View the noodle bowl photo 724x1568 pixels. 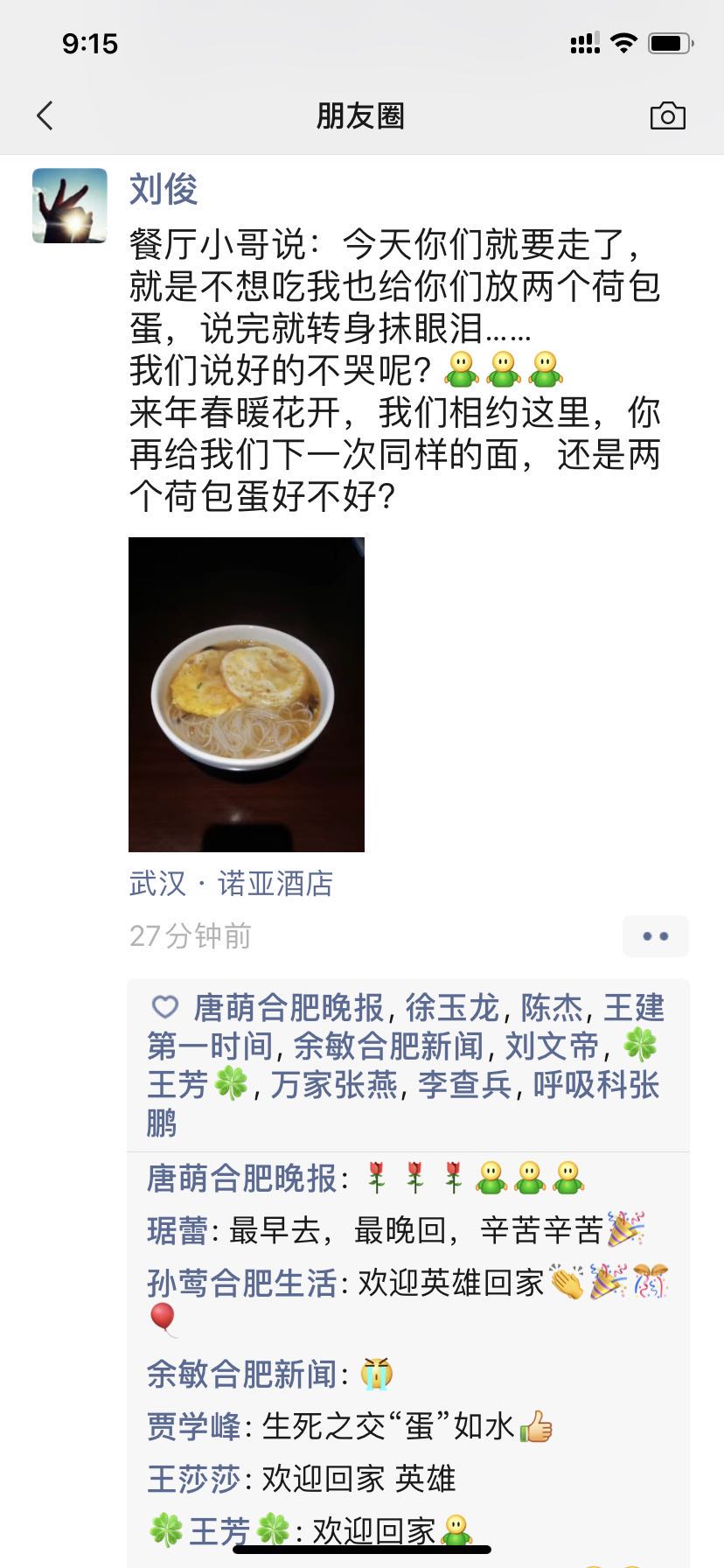click(247, 694)
